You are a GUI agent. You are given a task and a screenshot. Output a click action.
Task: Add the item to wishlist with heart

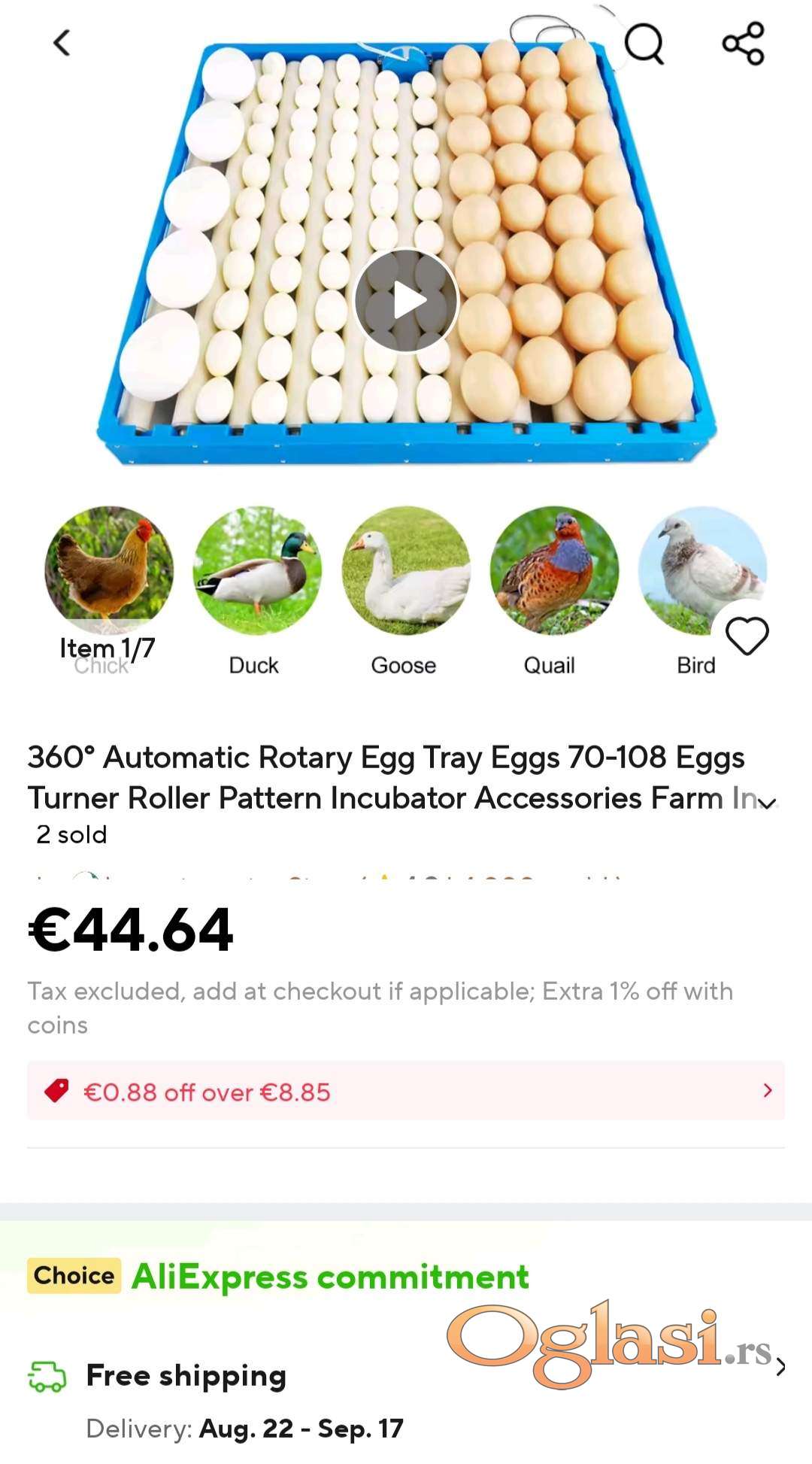(747, 636)
